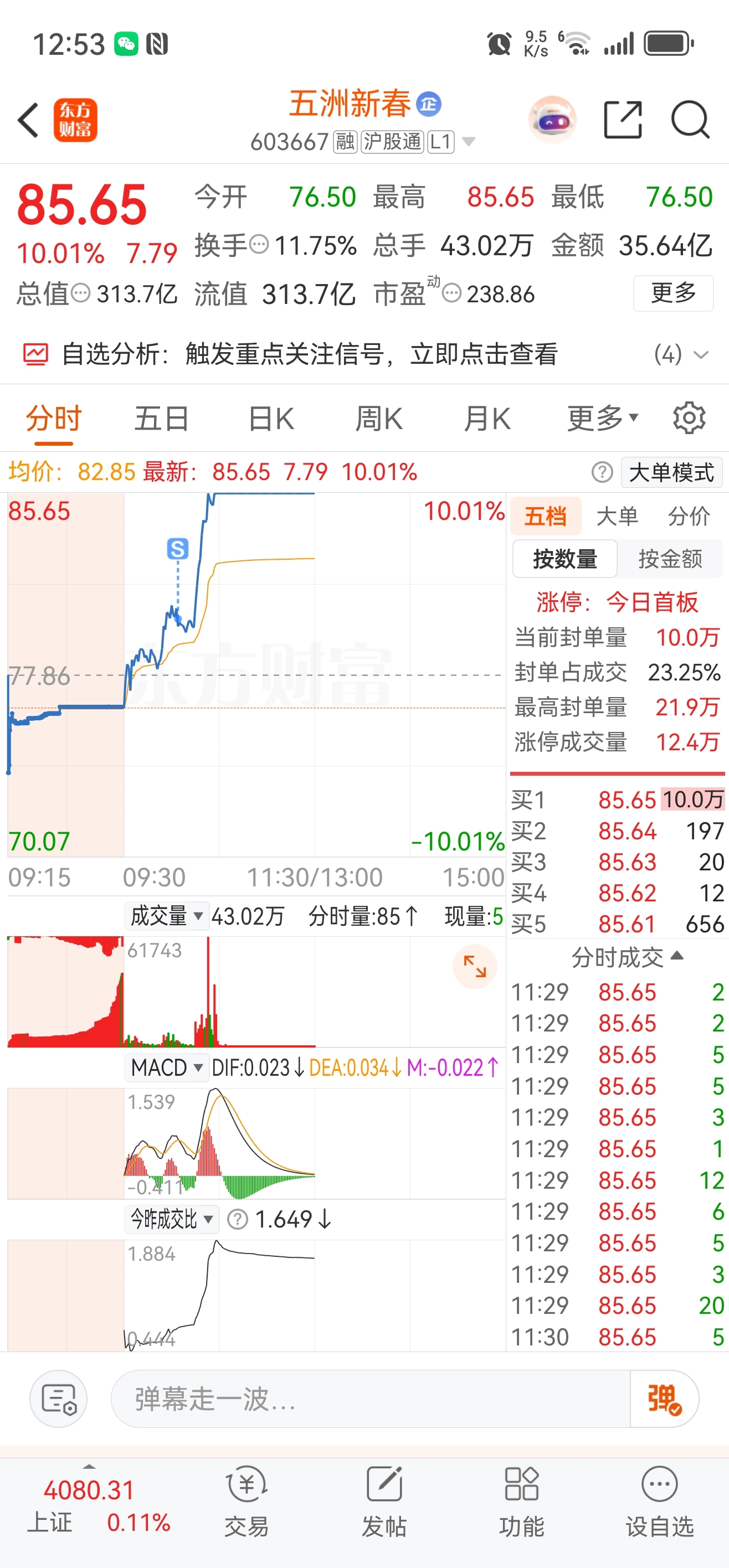This screenshot has height=1568, width=729.
Task: Enable 大单模式
Action: click(x=671, y=472)
